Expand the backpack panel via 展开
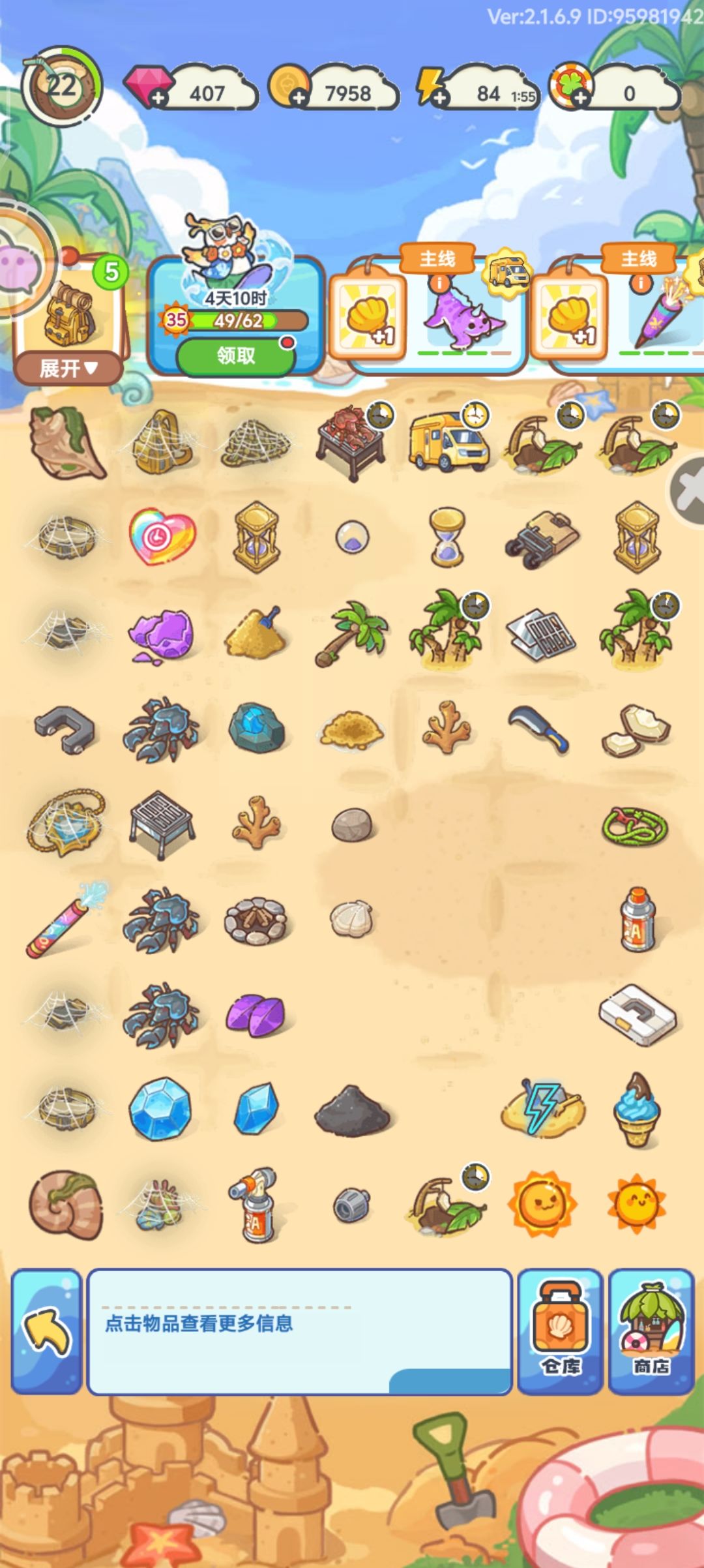Viewport: 704px width, 1568px height. [68, 369]
